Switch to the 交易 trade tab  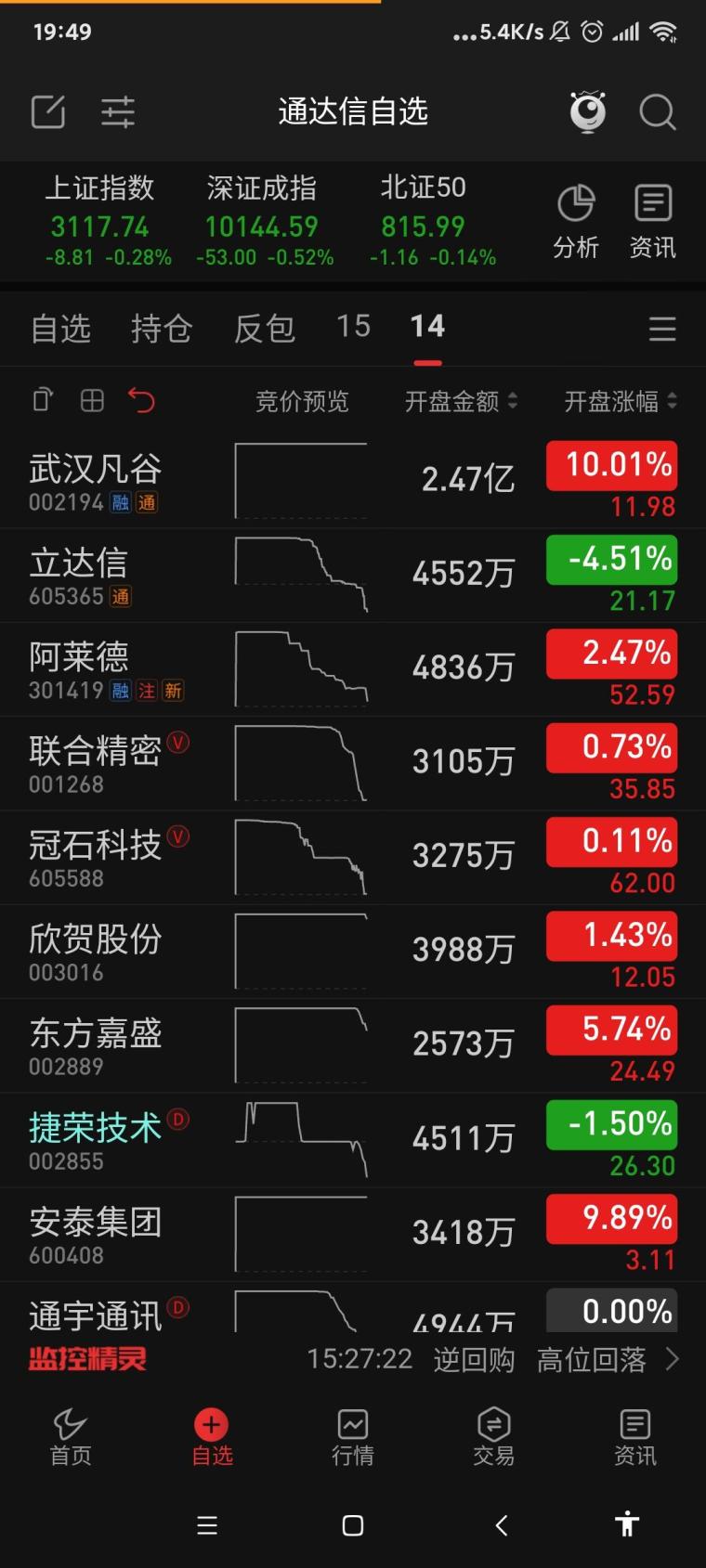click(493, 1436)
